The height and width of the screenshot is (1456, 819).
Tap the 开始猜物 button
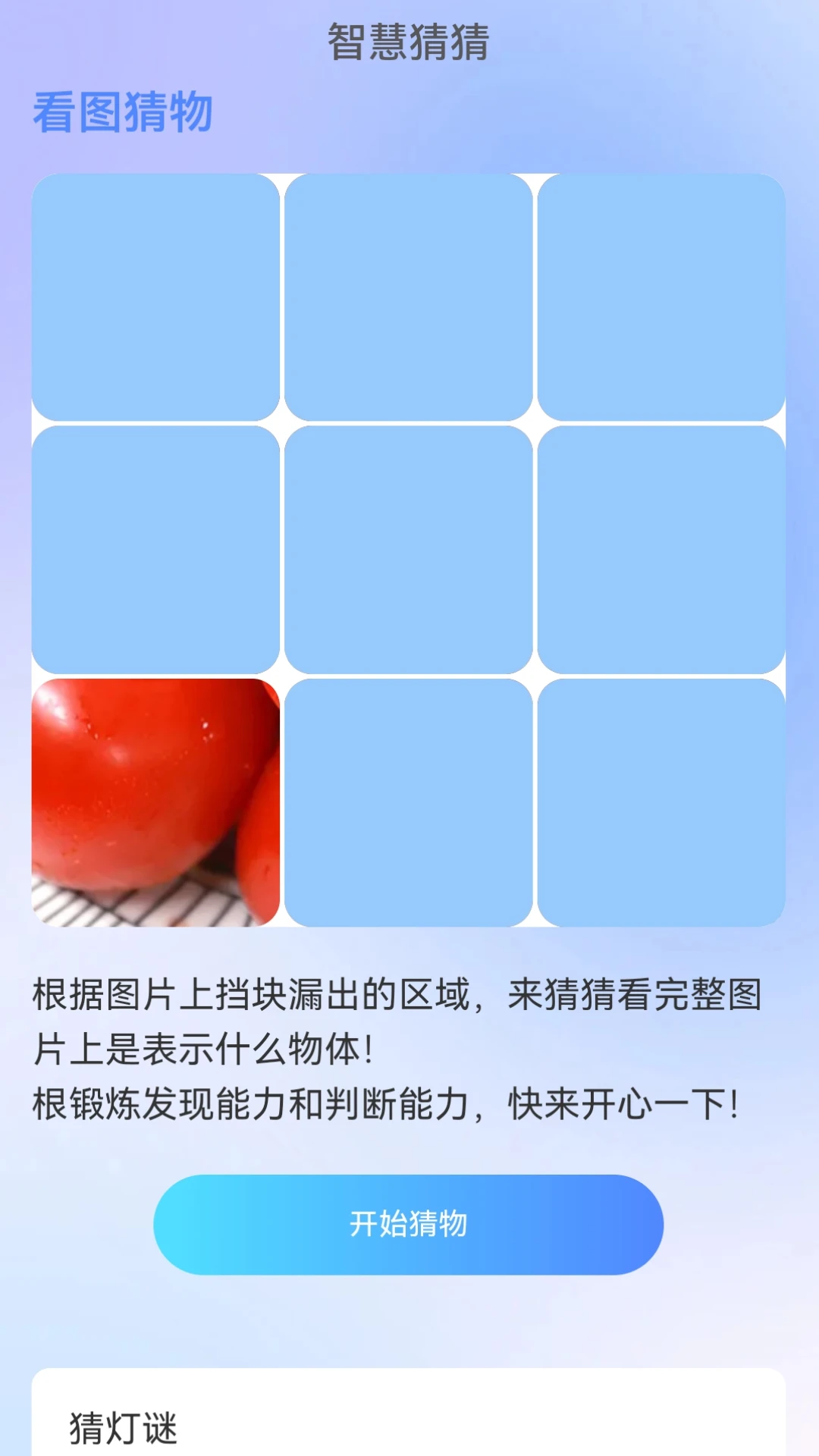point(408,1224)
